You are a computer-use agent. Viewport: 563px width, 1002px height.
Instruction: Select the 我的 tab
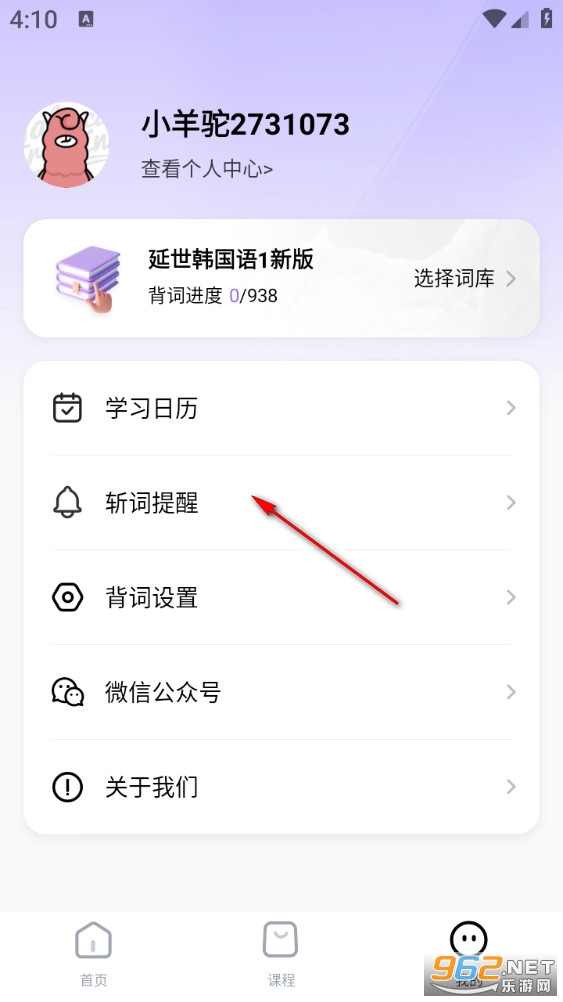(x=469, y=954)
